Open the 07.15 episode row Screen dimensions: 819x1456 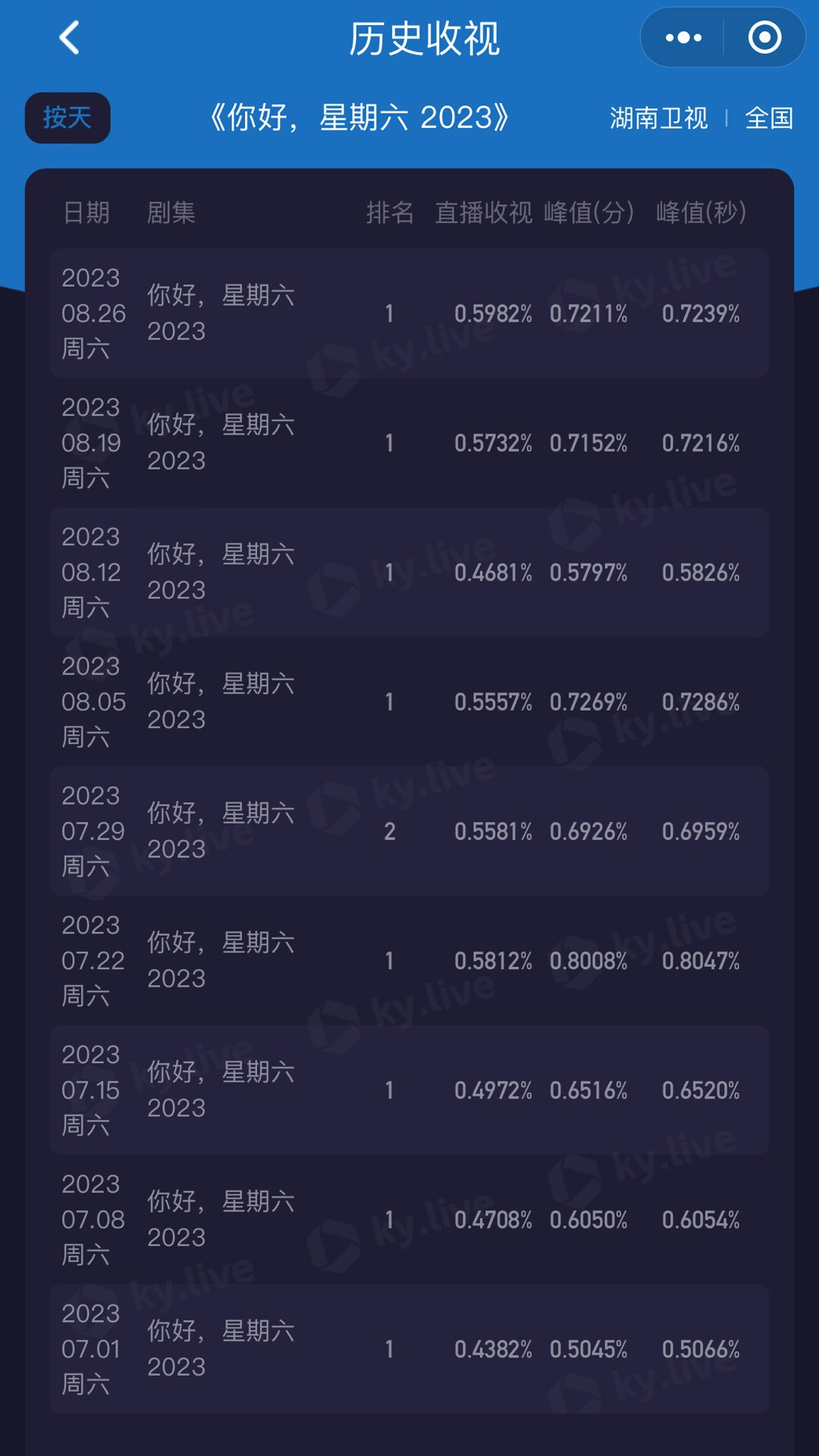coord(409,1090)
